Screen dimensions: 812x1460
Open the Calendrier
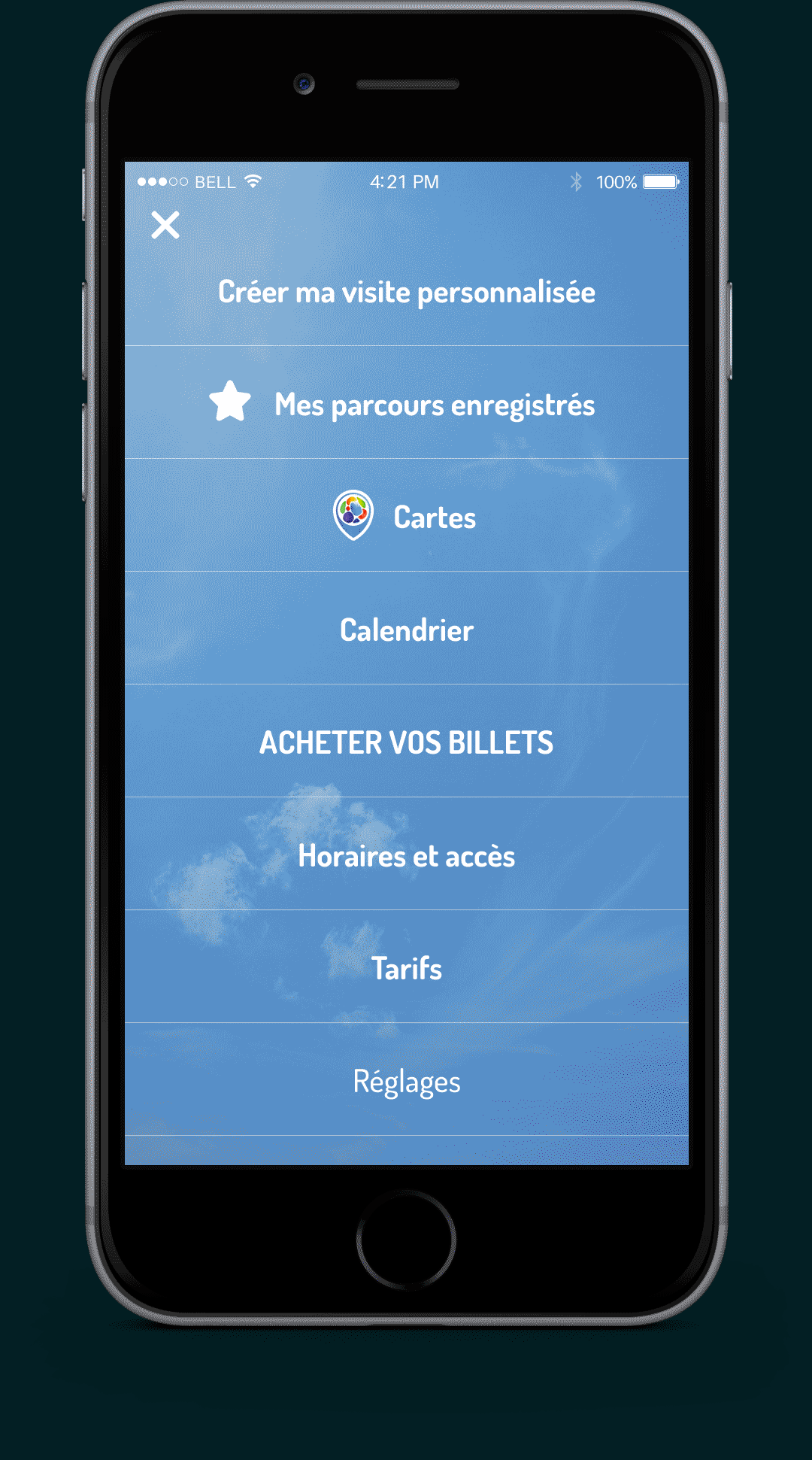406,630
